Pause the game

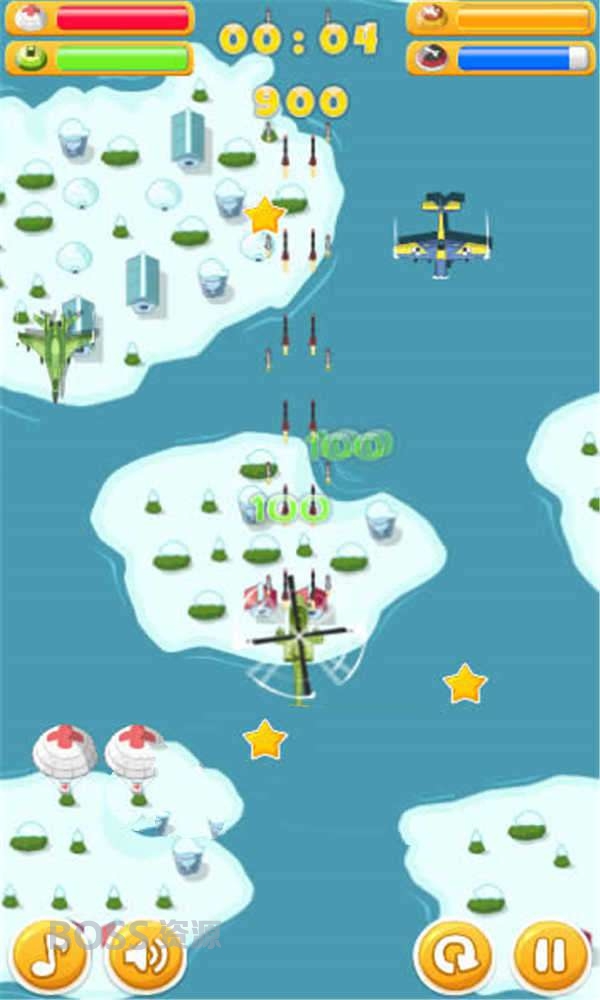[x=550, y=955]
